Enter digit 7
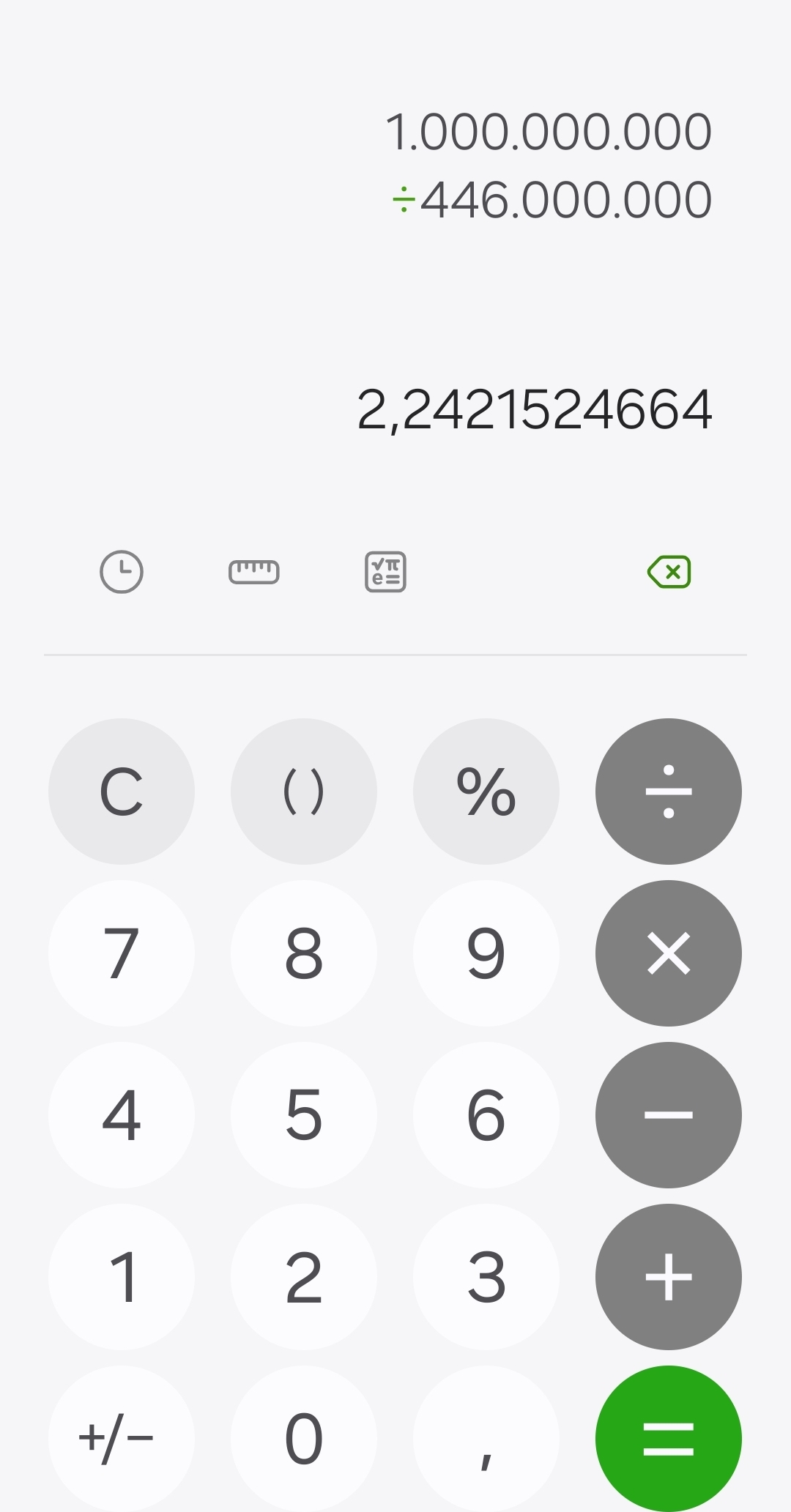Screen dimensions: 791x1512 [122, 953]
